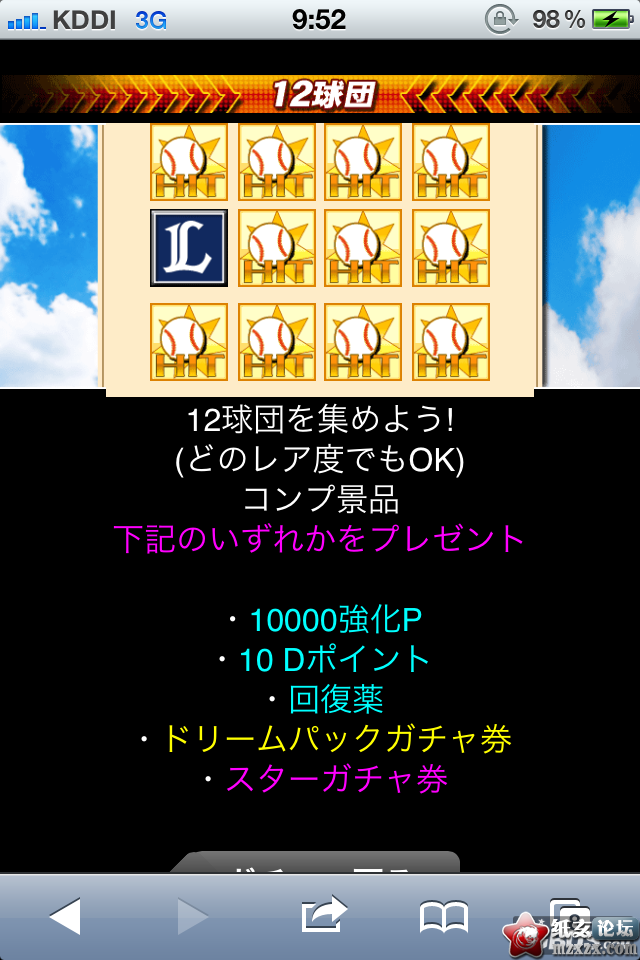Image resolution: width=640 pixels, height=960 pixels.
Task: Tap the partially visible button at page bottom
Action: click(x=318, y=863)
